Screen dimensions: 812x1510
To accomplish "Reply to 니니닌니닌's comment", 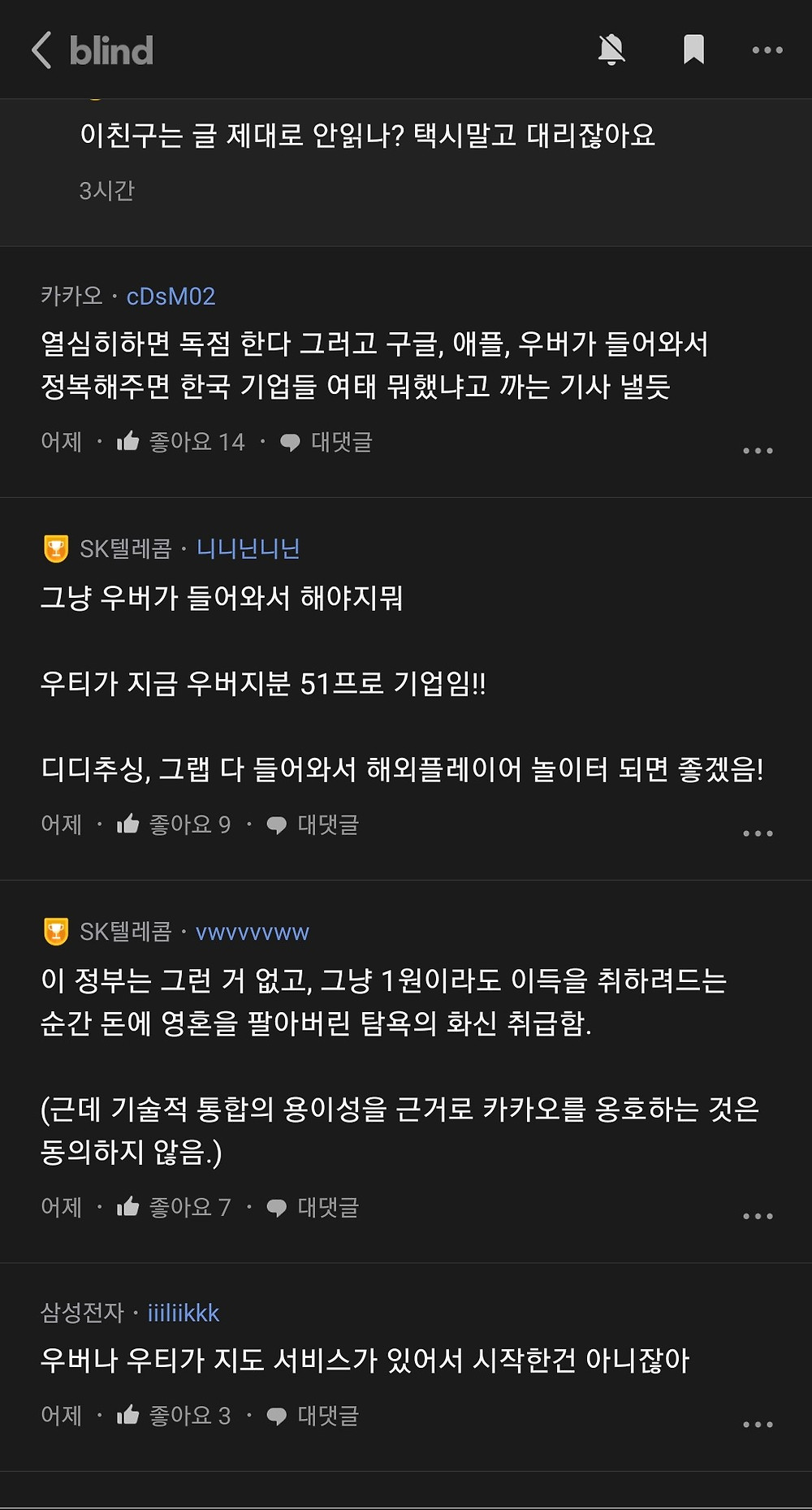I will click(313, 824).
